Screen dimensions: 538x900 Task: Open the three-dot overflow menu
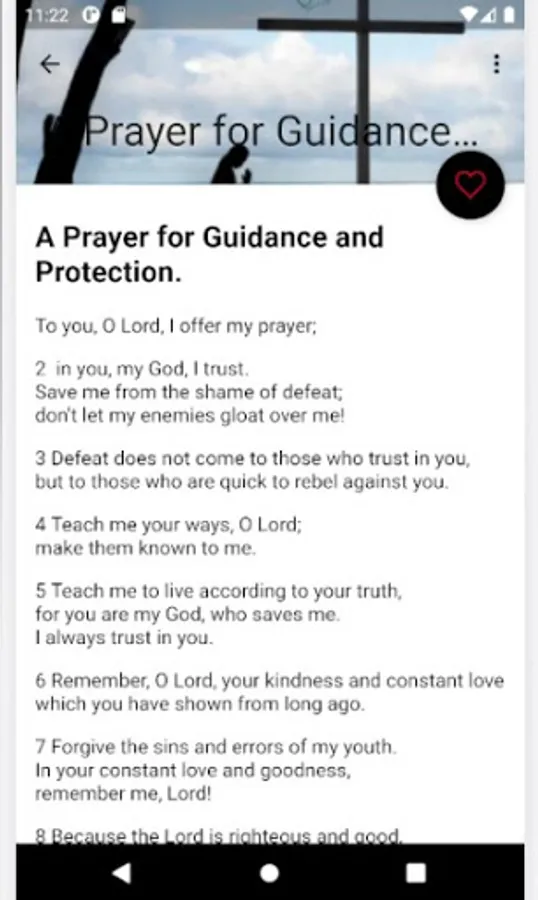pyautogui.click(x=497, y=64)
